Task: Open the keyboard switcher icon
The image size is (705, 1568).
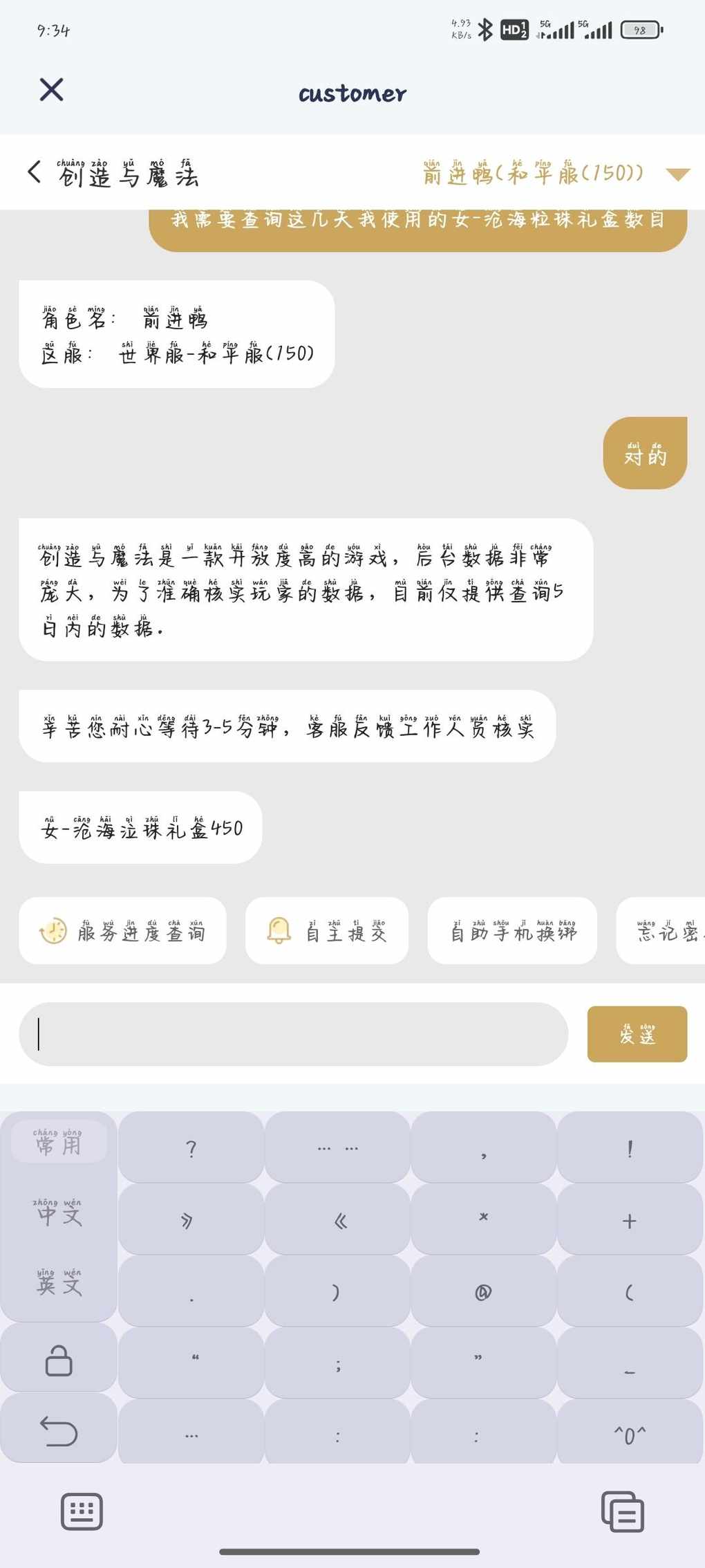Action: pyautogui.click(x=82, y=1511)
